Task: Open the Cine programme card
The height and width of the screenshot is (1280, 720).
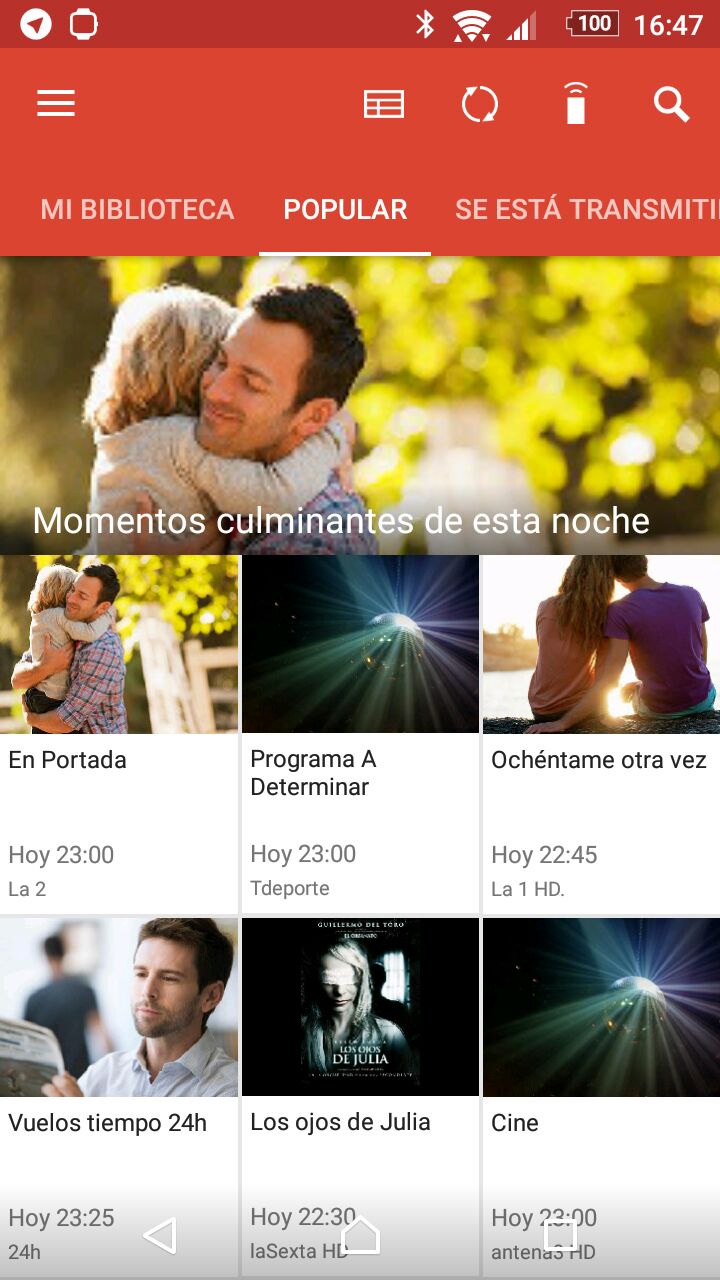Action: (x=601, y=1060)
